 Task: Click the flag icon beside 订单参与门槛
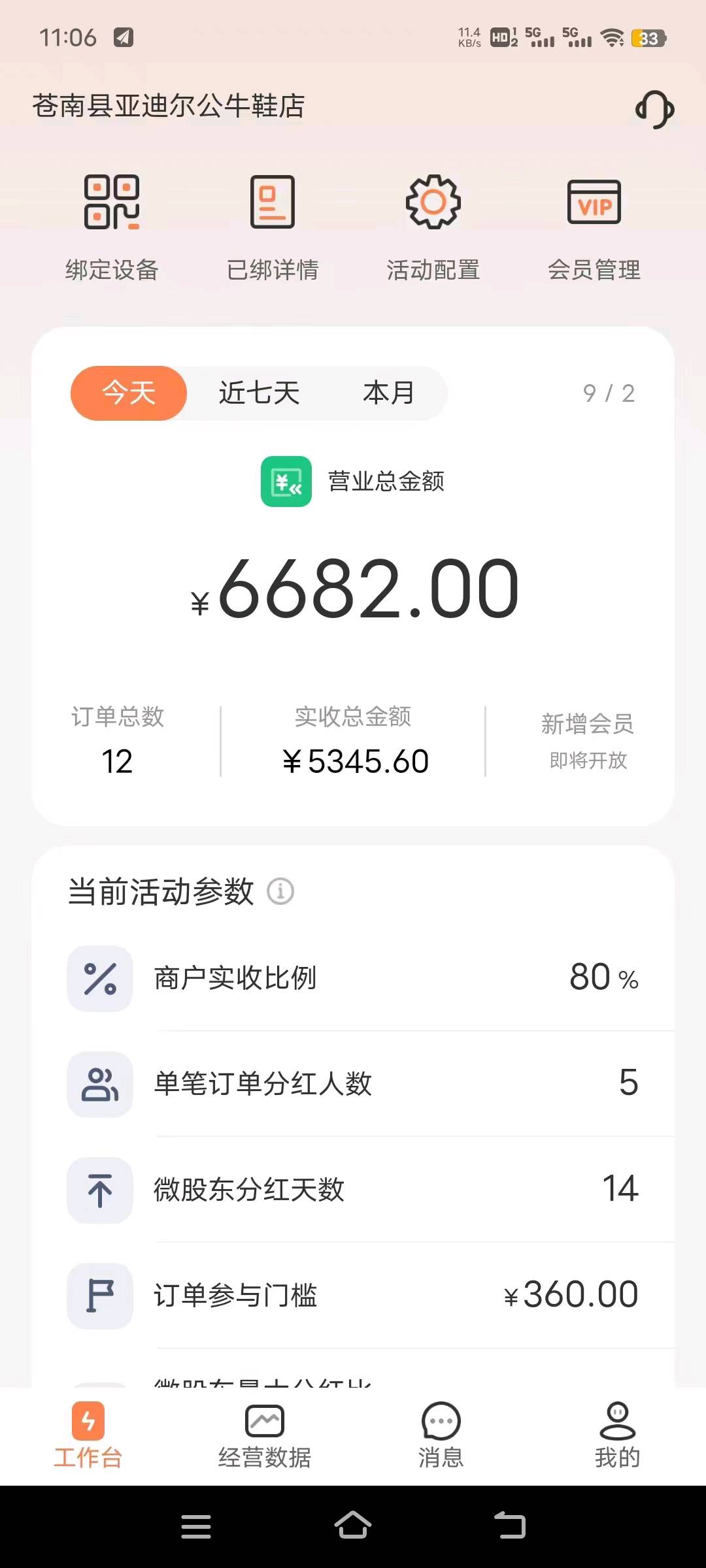(99, 1296)
